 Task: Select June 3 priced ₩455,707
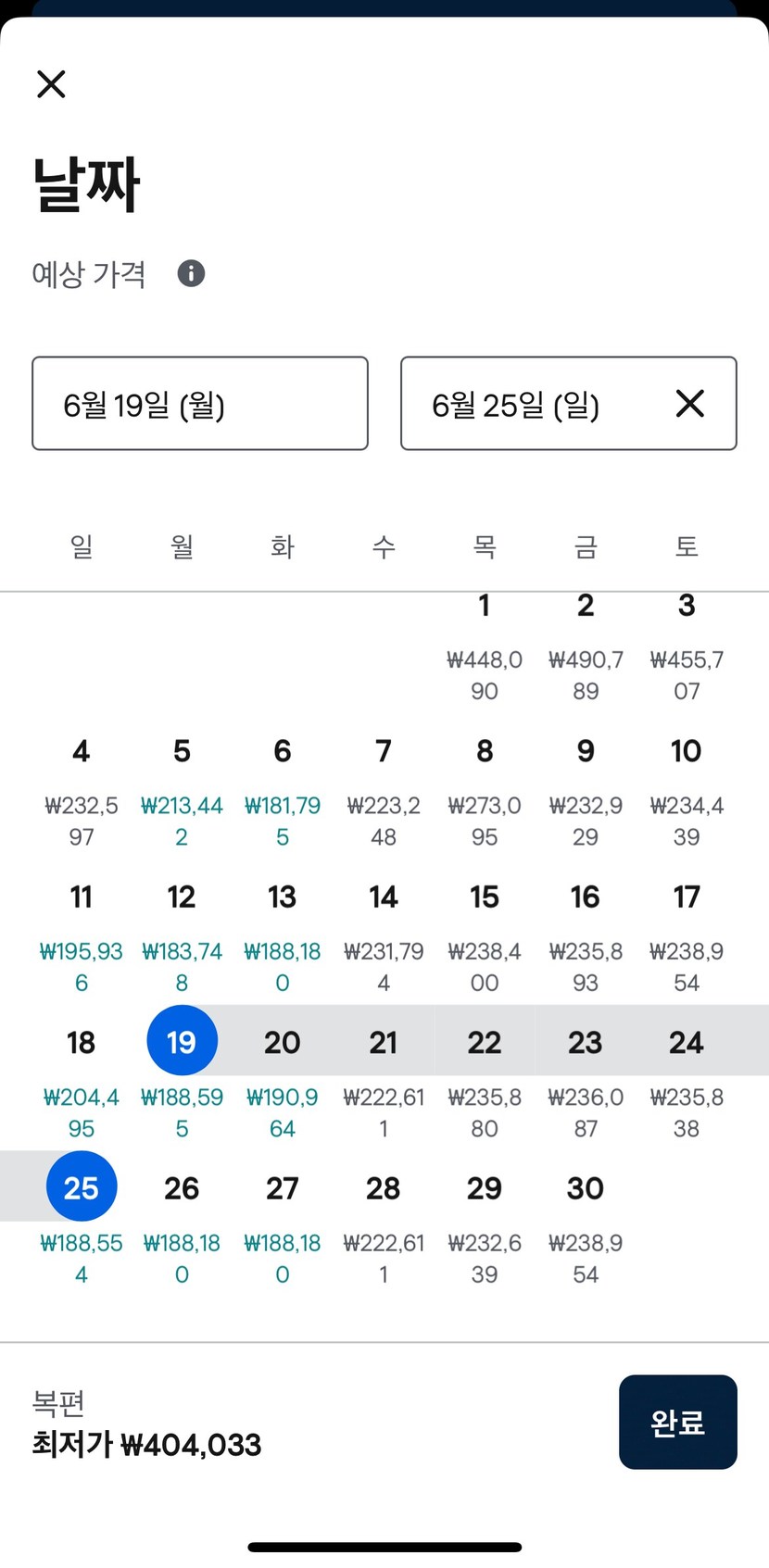point(687,646)
